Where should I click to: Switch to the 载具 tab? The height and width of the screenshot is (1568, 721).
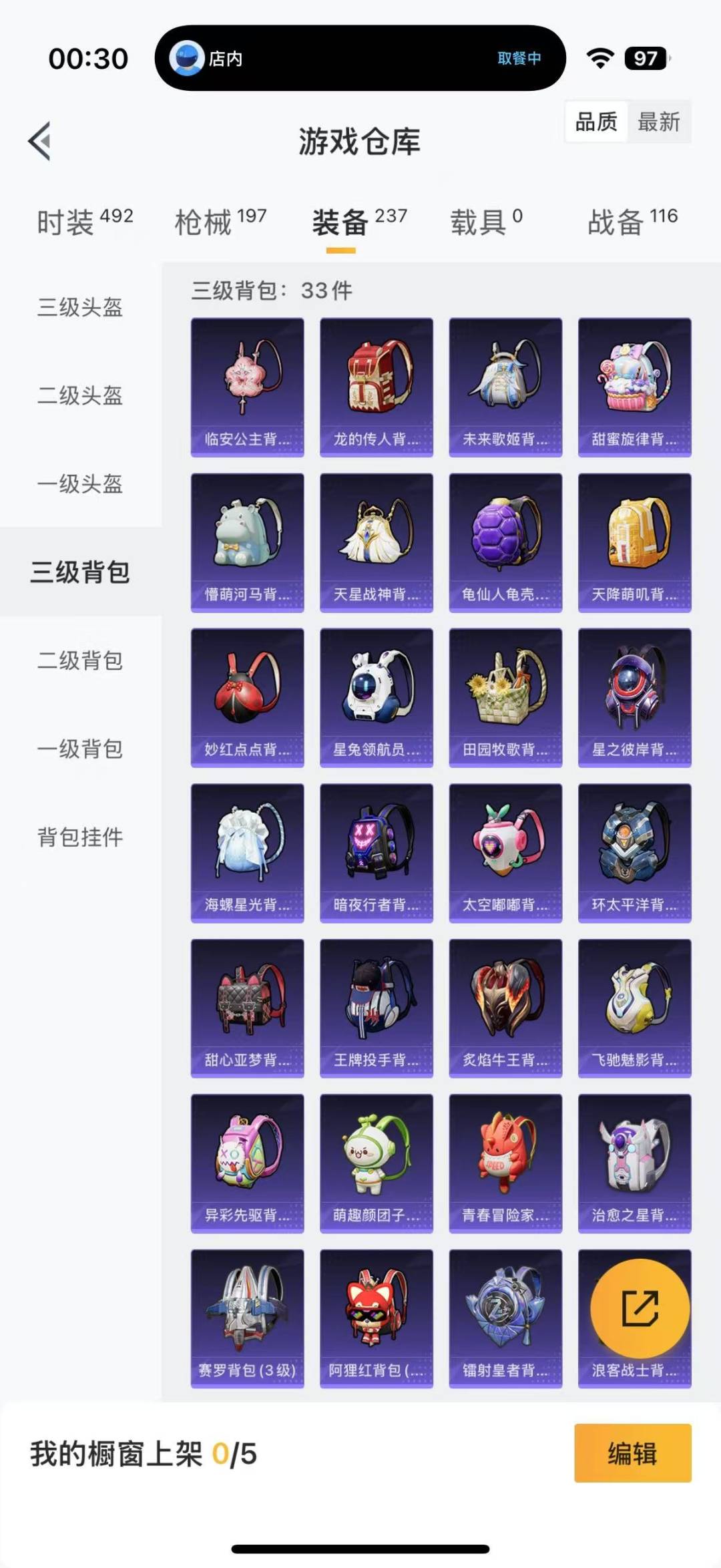pos(486,222)
